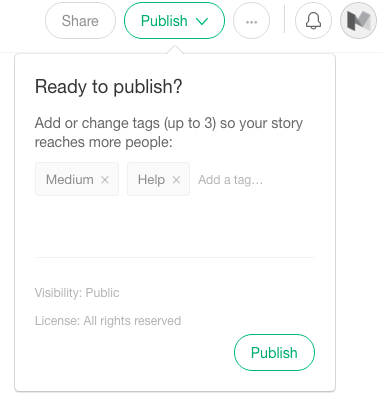
Task: Remove the Medium tag
Action: 105,180
